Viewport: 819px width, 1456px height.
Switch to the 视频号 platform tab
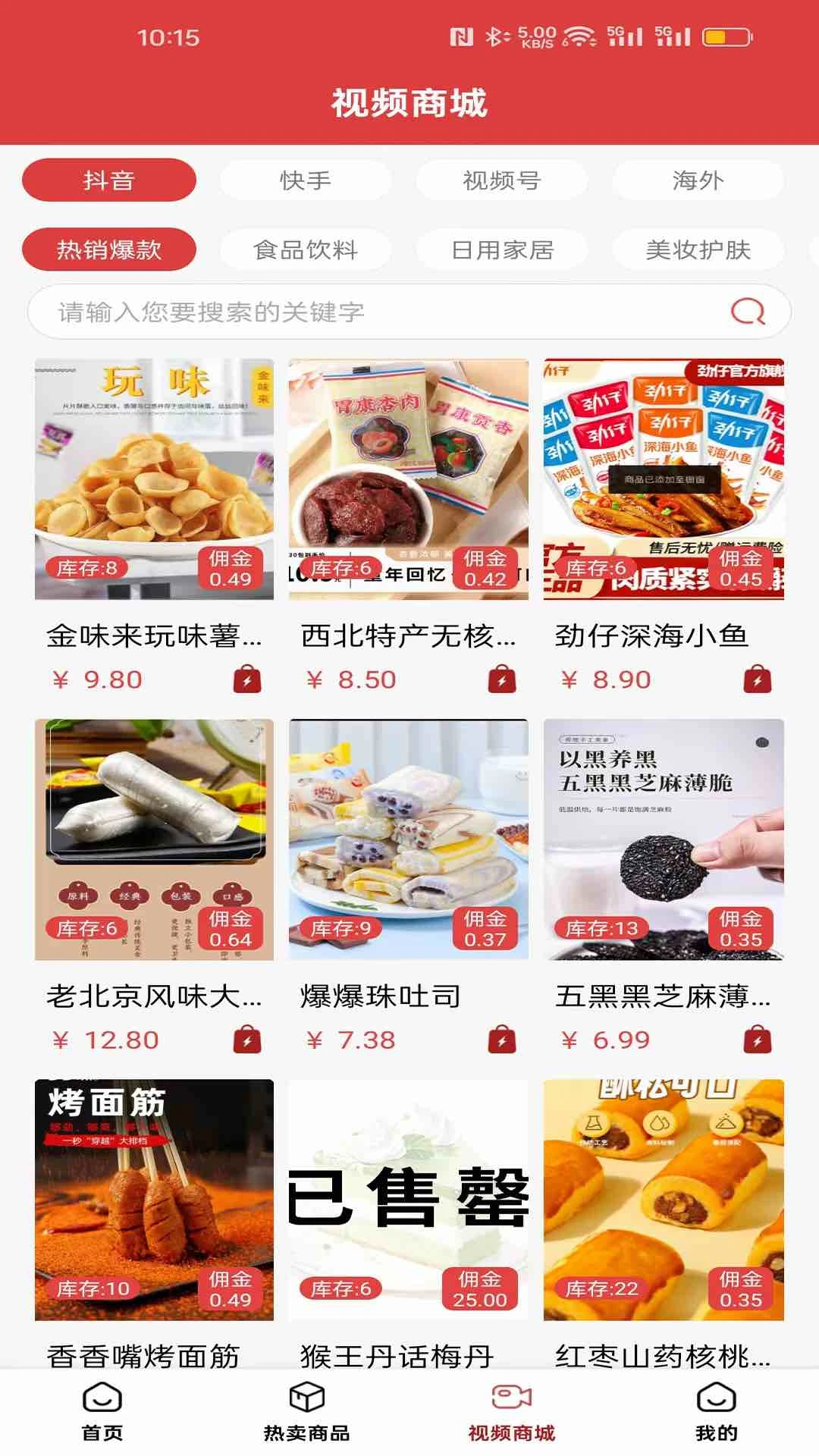click(500, 180)
